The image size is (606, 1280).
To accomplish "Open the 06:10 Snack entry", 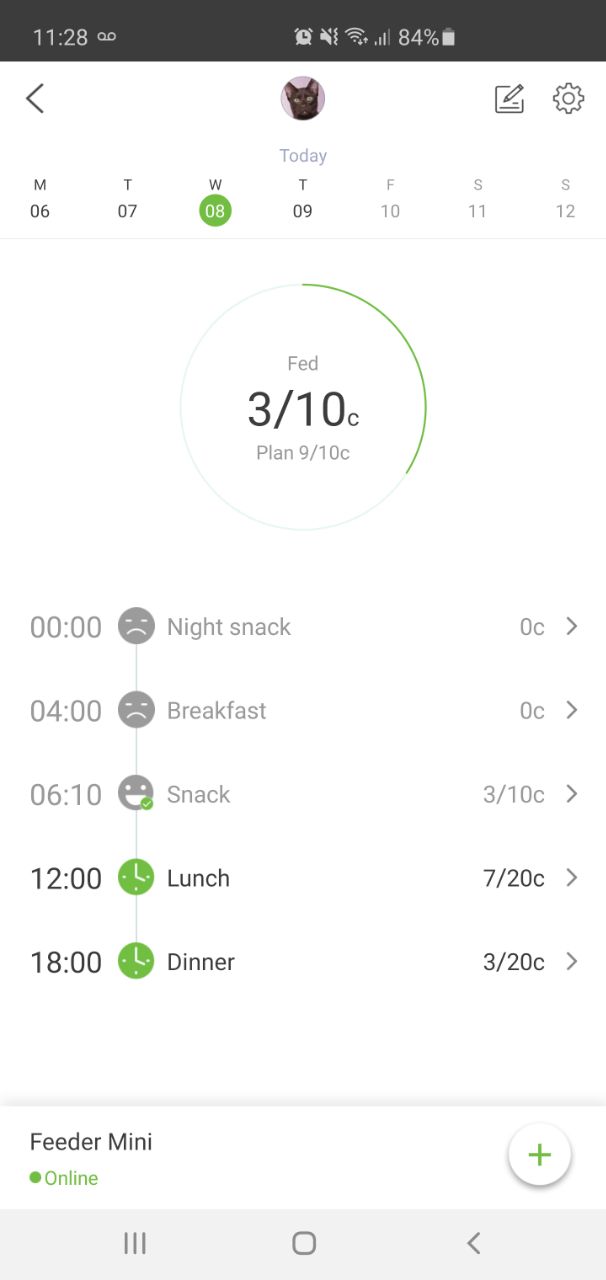I will coord(303,795).
